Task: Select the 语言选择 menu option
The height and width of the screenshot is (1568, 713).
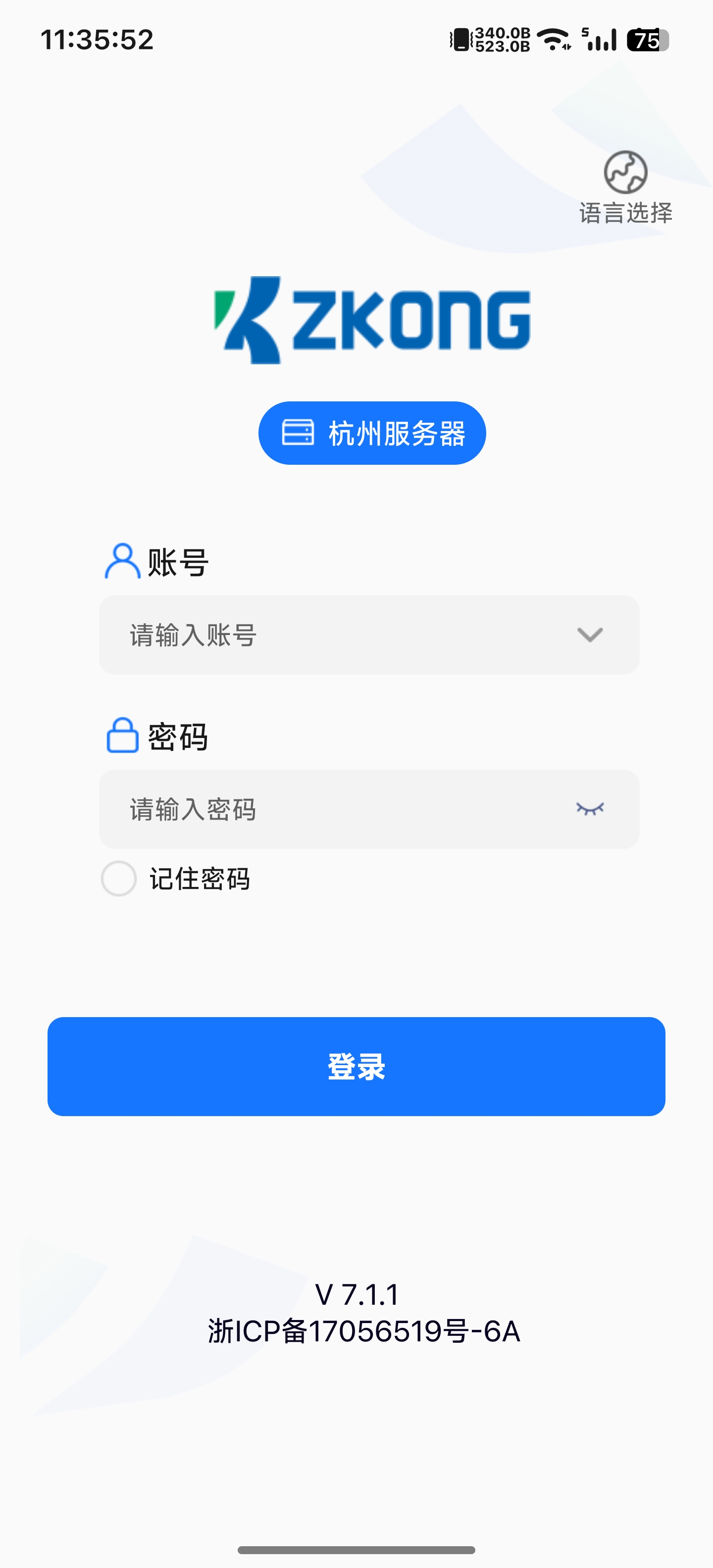Action: point(626,211)
